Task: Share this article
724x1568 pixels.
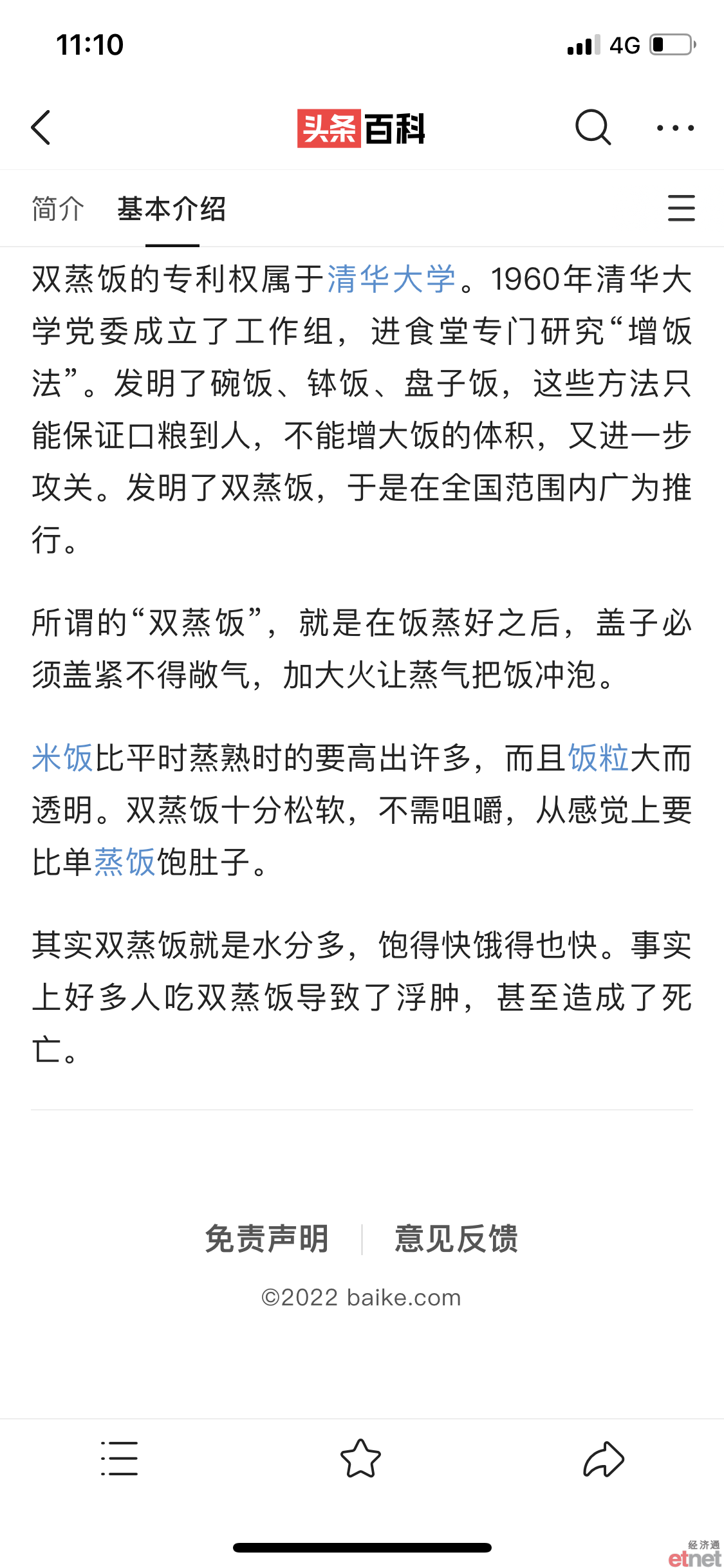Action: click(603, 1459)
